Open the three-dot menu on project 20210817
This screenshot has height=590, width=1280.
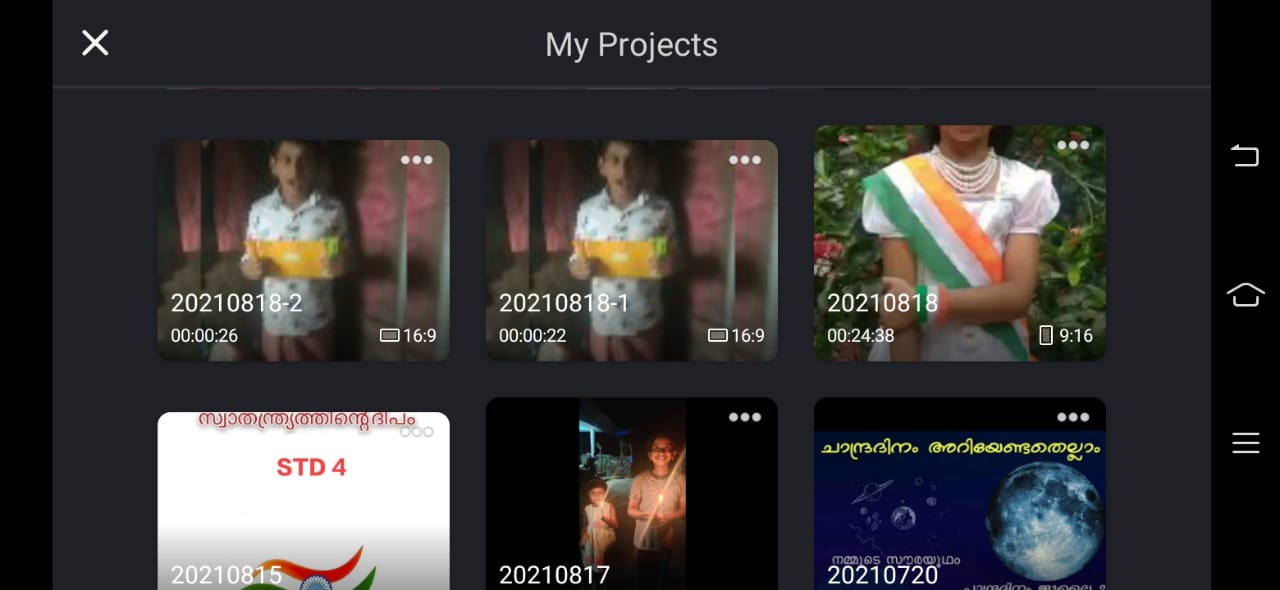[745, 417]
